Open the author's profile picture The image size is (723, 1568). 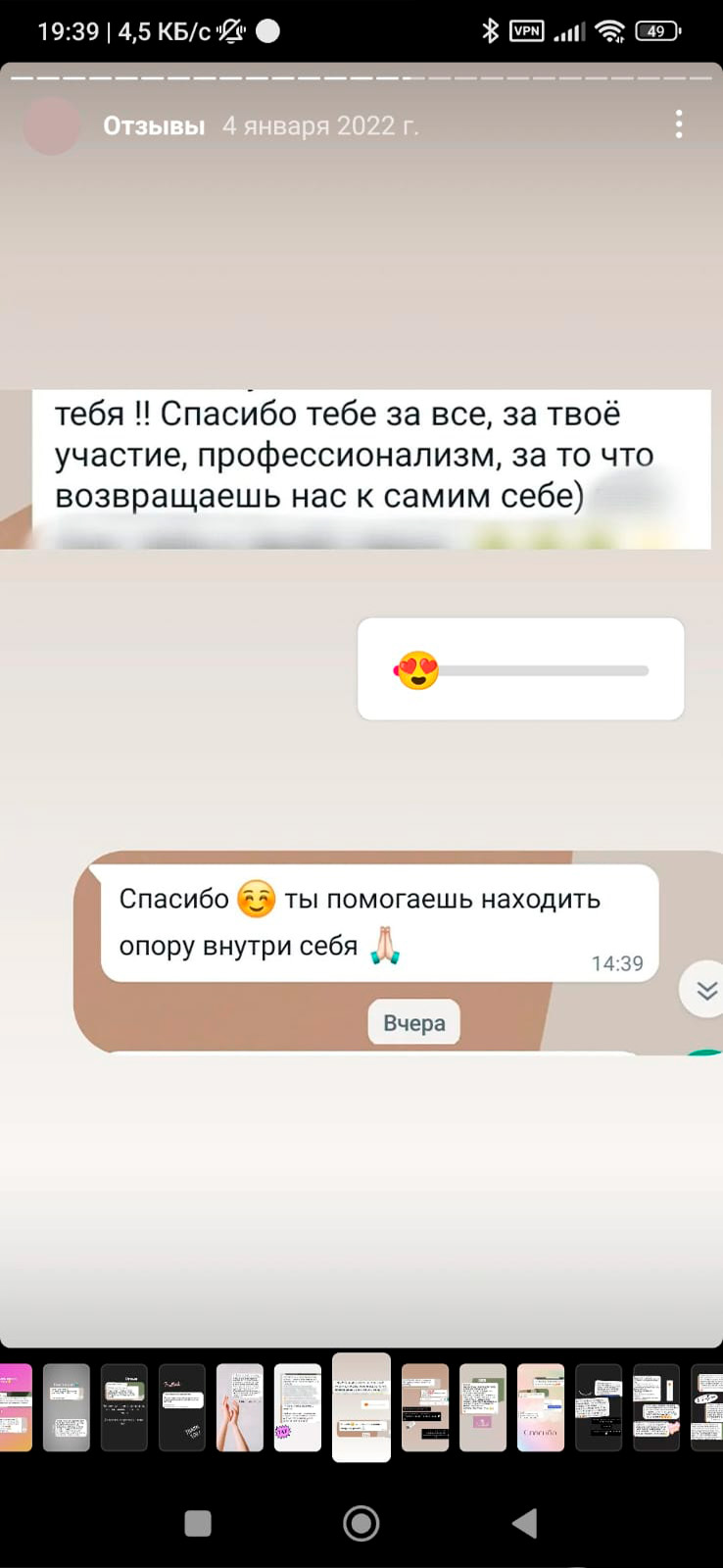[51, 125]
